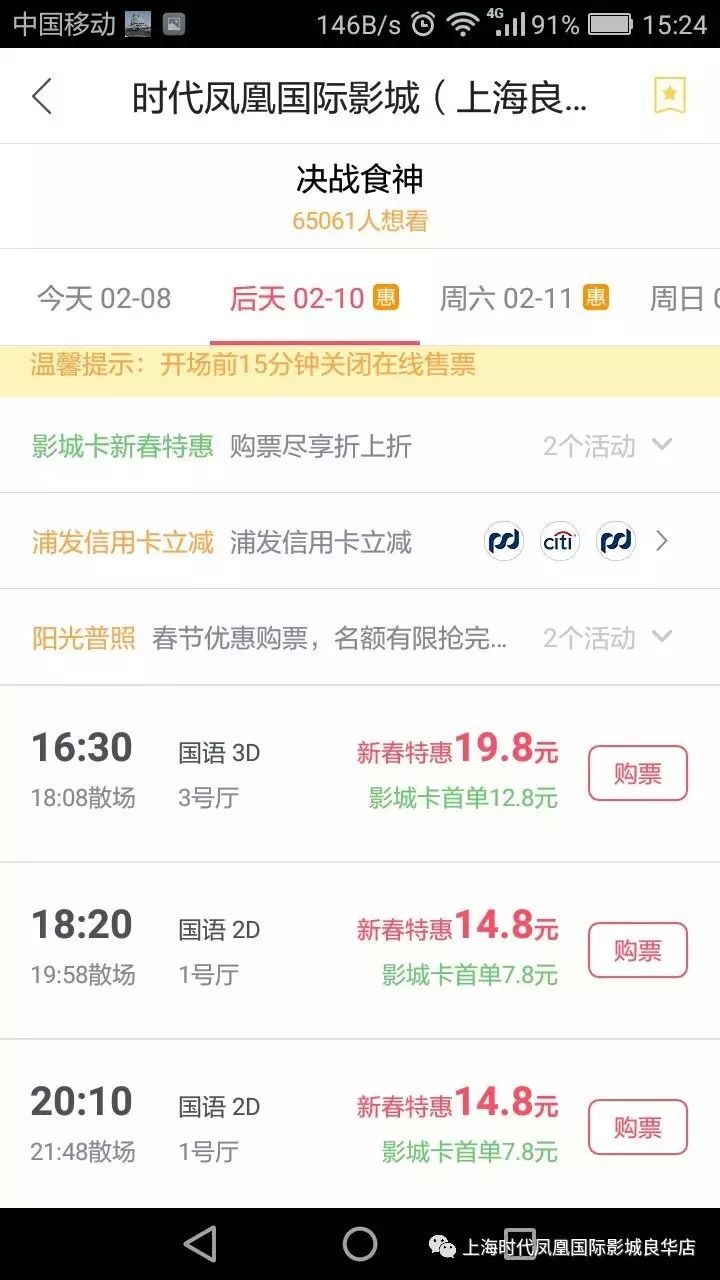Purchase a ticket for the 20:10 showing
720x1280 pixels.
638,1127
